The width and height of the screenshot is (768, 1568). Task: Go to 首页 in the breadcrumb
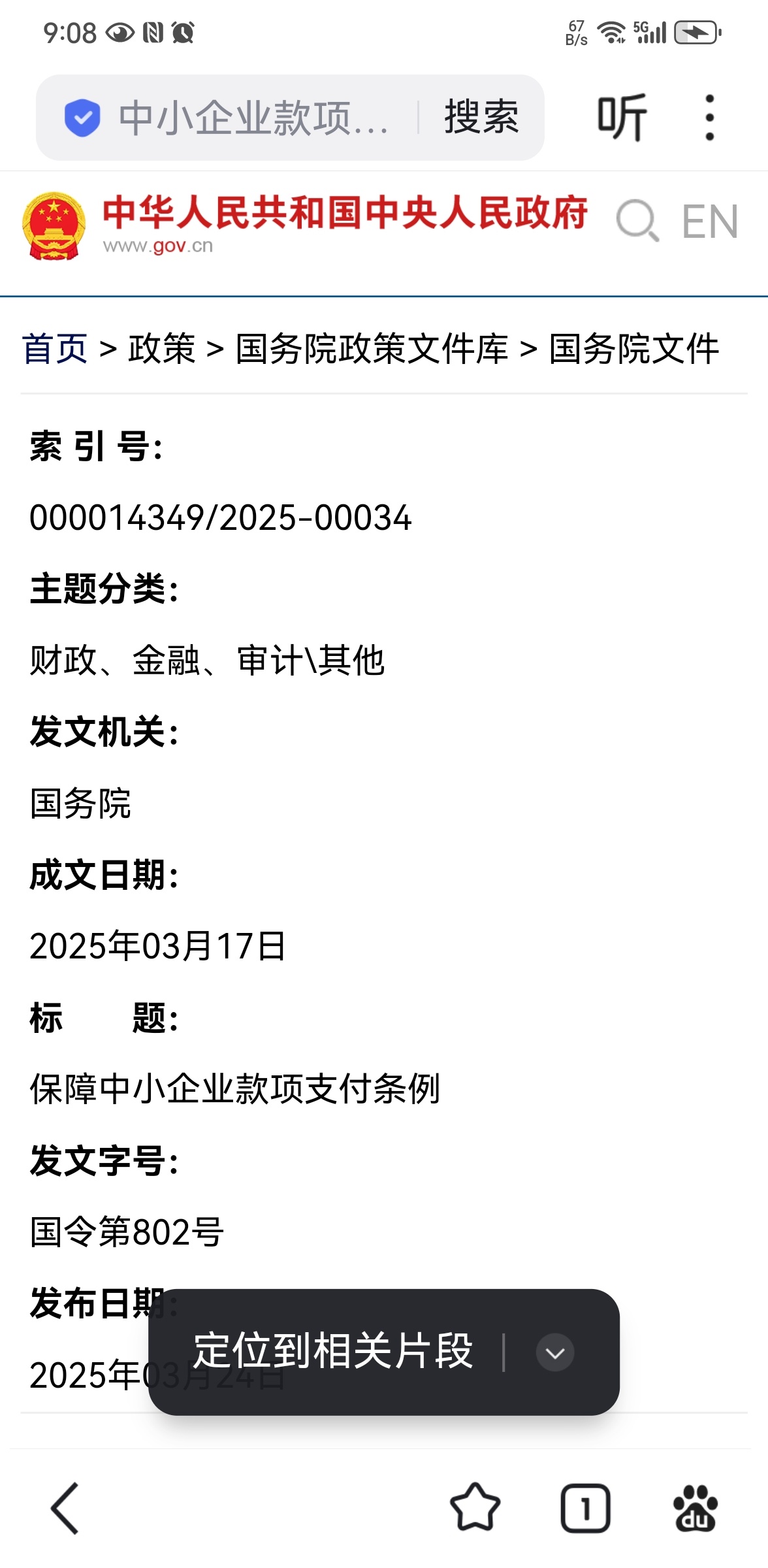(x=55, y=348)
